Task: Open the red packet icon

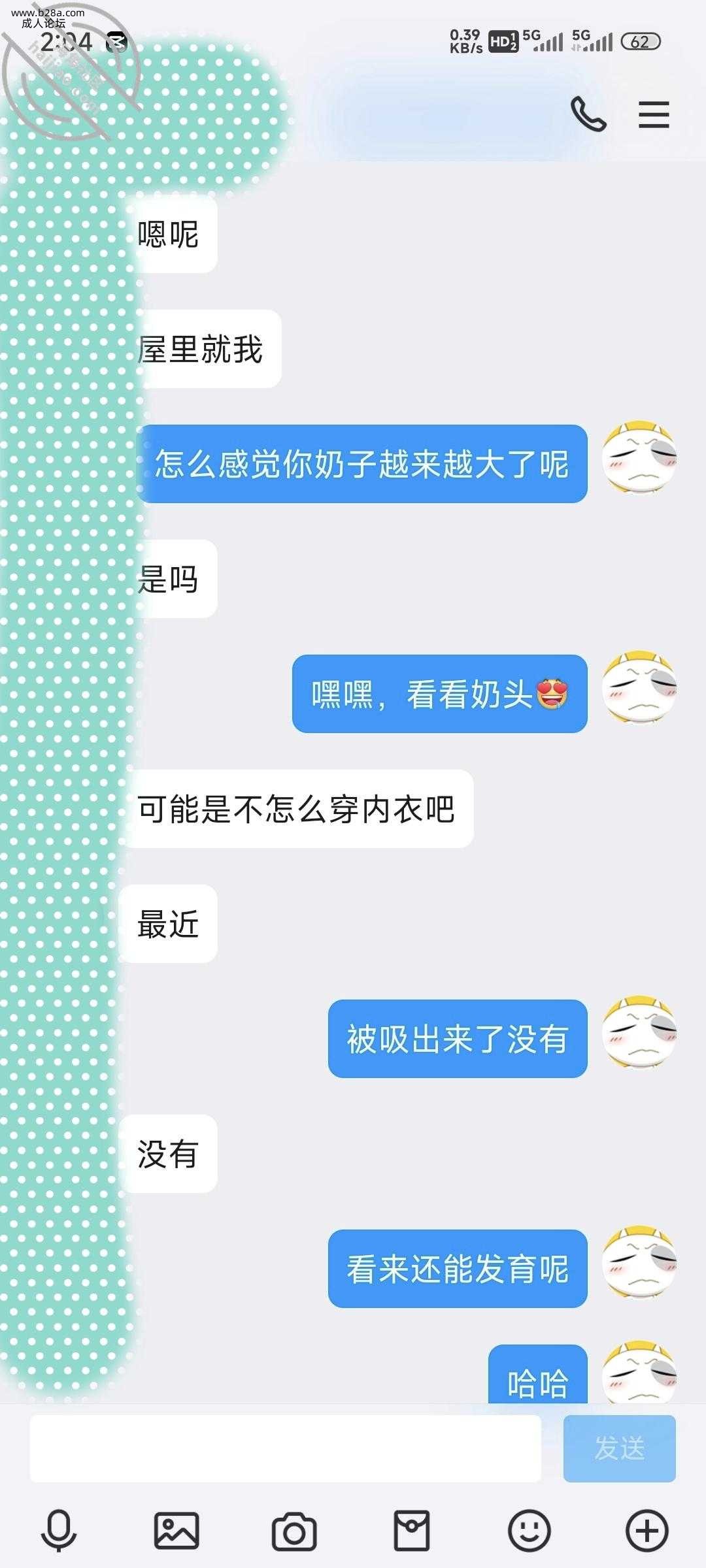Action: click(412, 1531)
